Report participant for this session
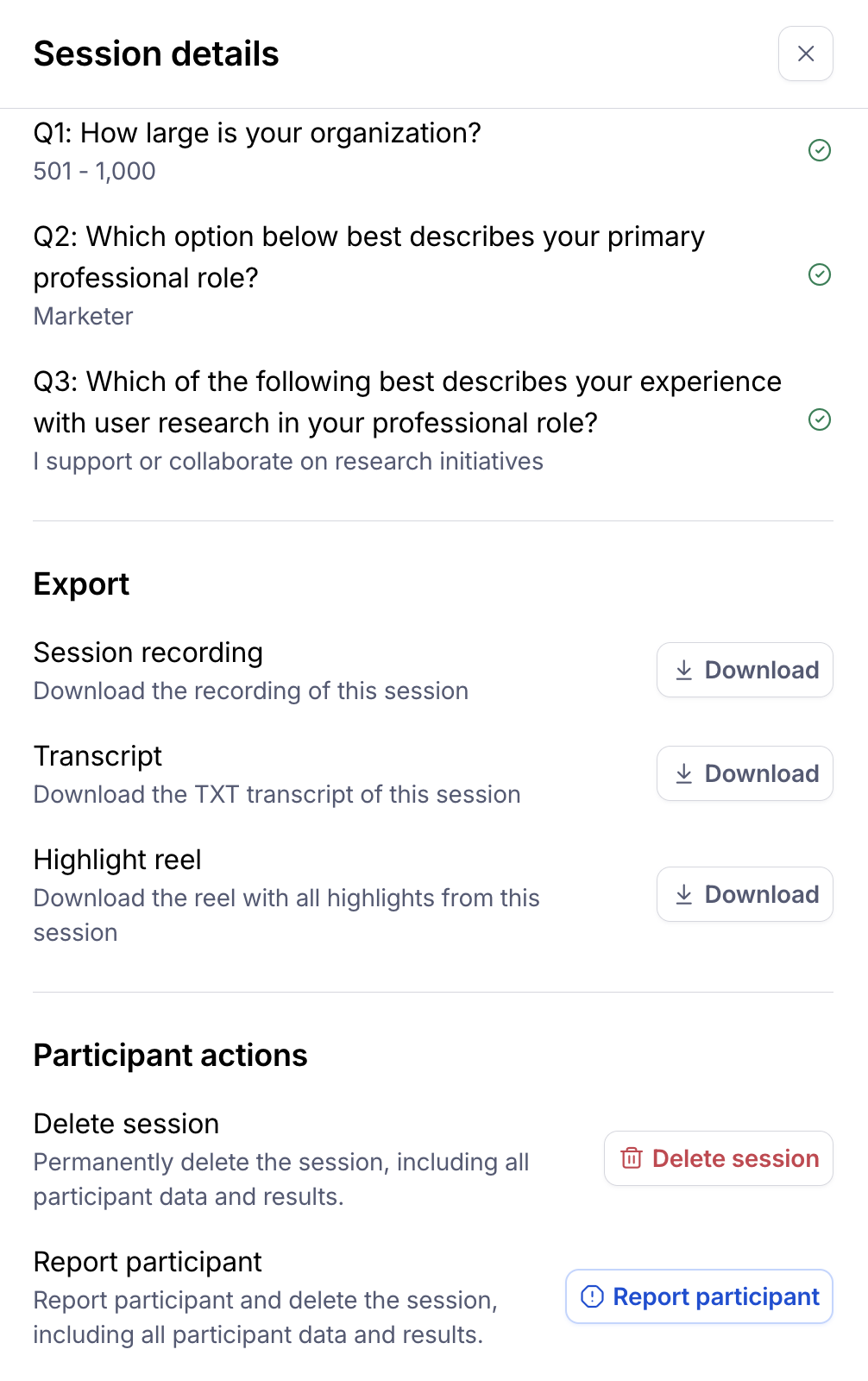 tap(699, 1296)
